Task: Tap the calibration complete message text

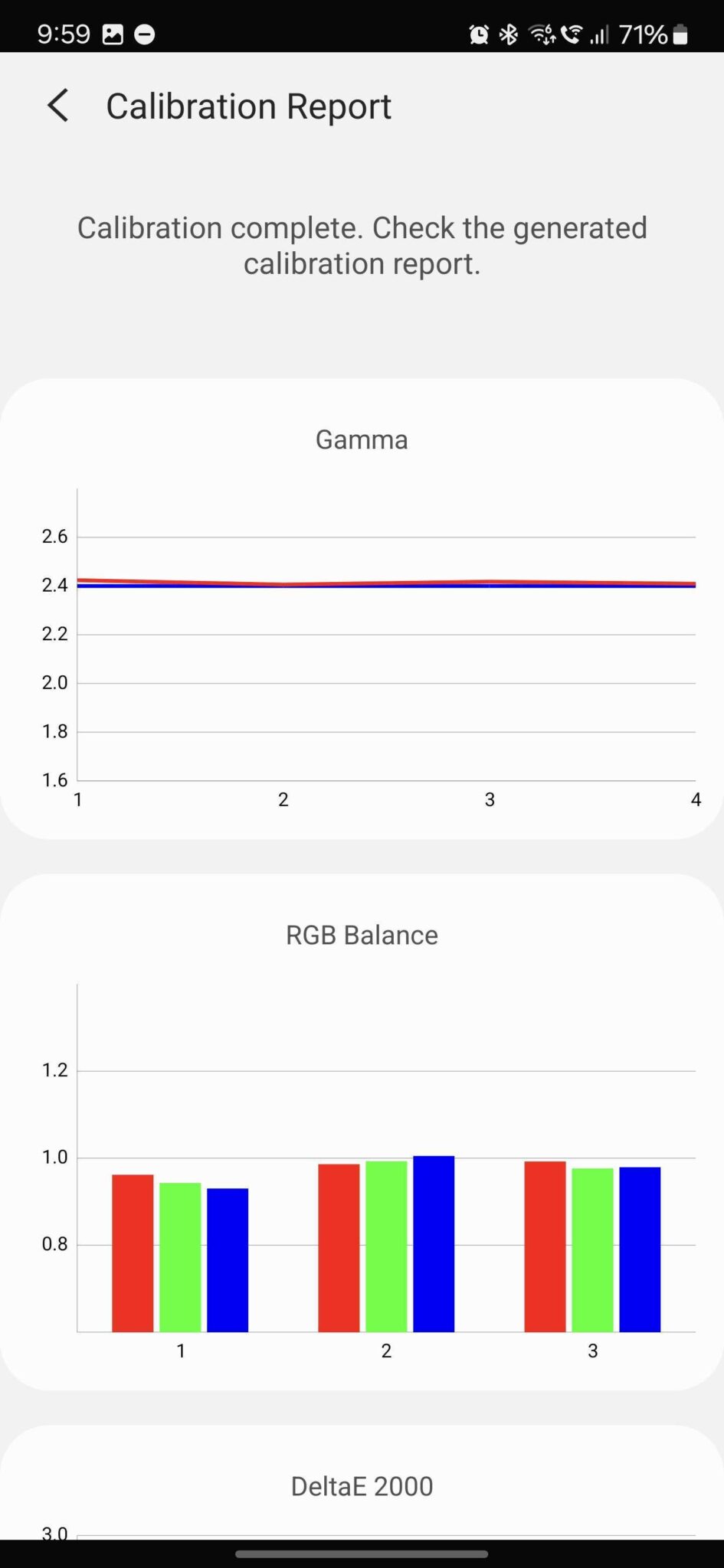Action: pyautogui.click(x=362, y=245)
